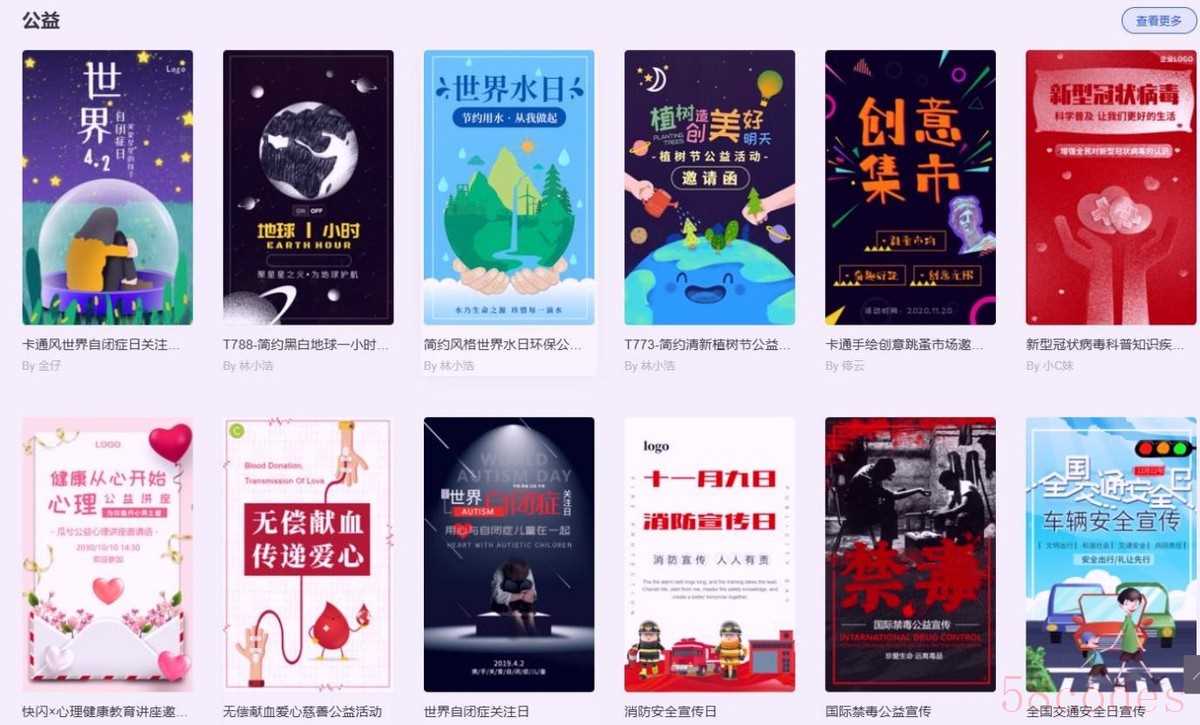The height and width of the screenshot is (725, 1200).
Task: Open the 无偿献血 传递爱心 template
Action: pos(308,554)
